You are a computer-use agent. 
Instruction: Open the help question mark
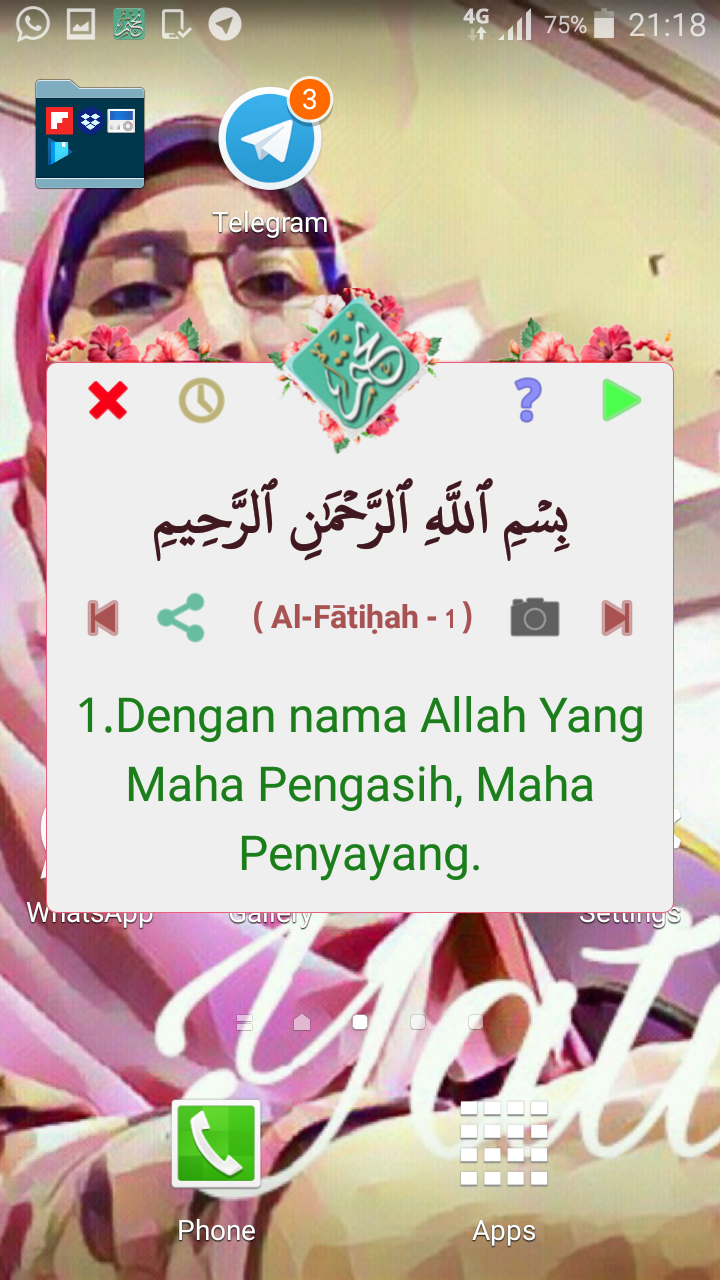coord(527,401)
